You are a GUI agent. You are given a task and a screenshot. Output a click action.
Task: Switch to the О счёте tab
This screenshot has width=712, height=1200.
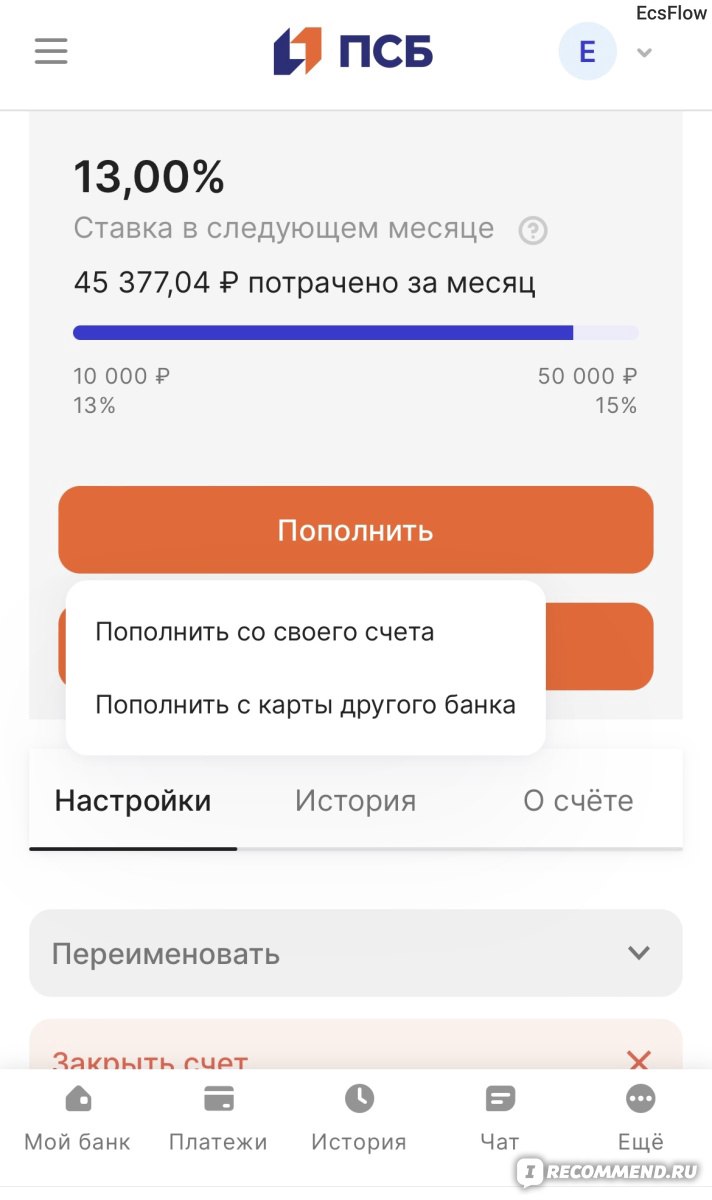point(578,801)
